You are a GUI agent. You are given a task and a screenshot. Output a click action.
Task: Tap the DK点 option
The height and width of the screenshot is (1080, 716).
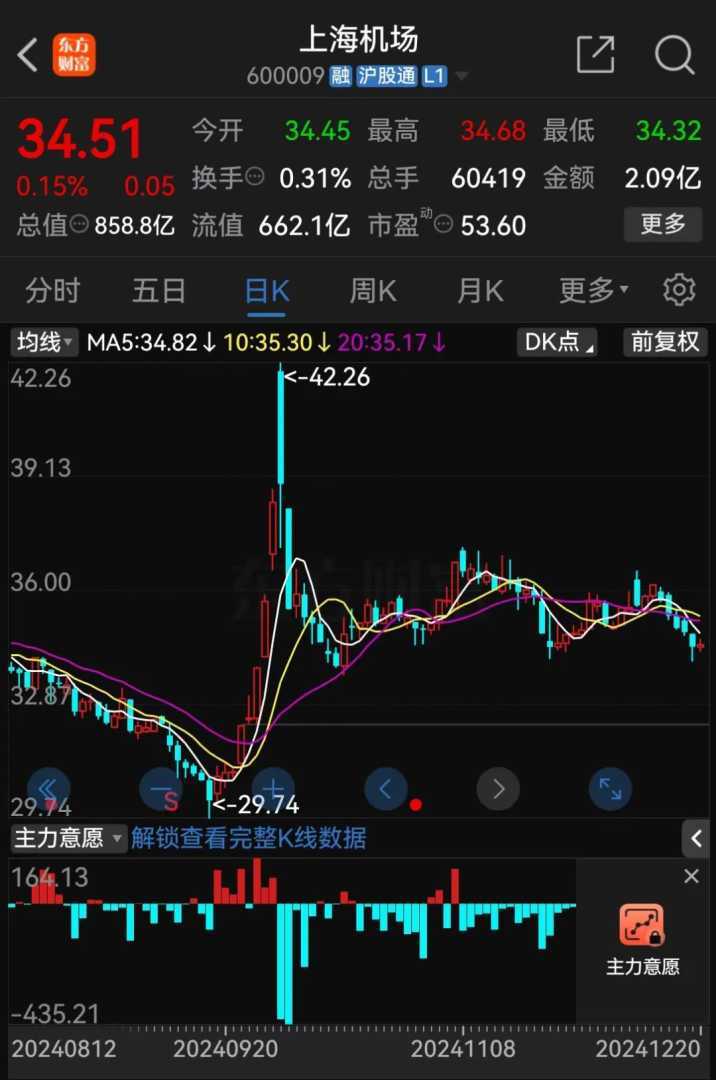coord(557,342)
